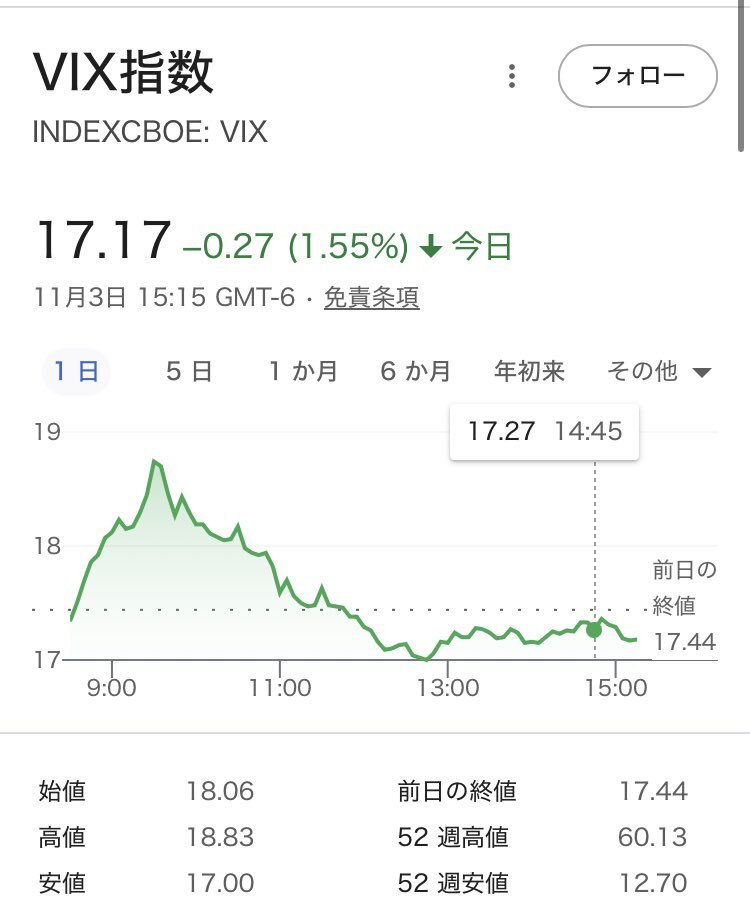Show the 1か月 chart range

coord(302,372)
